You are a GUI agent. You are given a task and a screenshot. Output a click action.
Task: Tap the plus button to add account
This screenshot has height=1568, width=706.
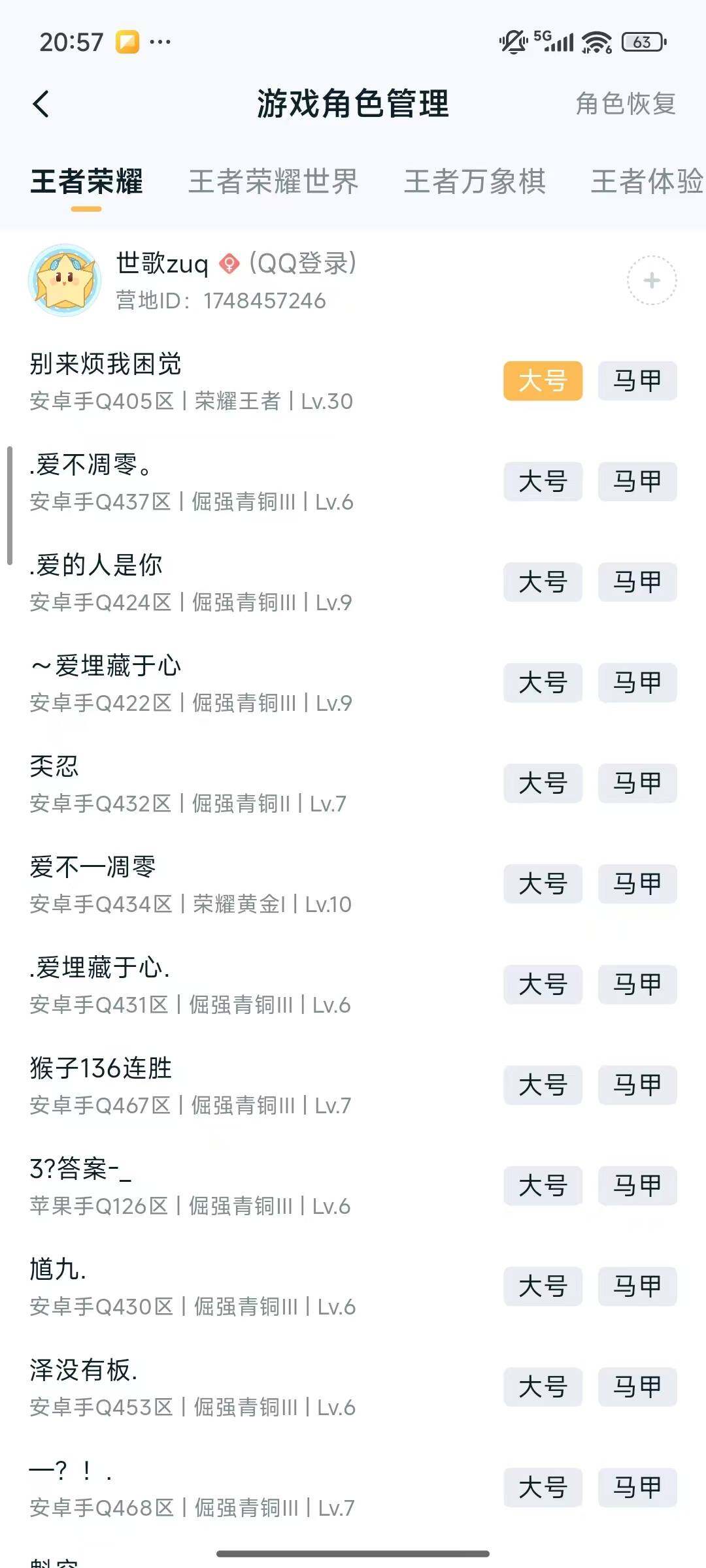click(651, 280)
